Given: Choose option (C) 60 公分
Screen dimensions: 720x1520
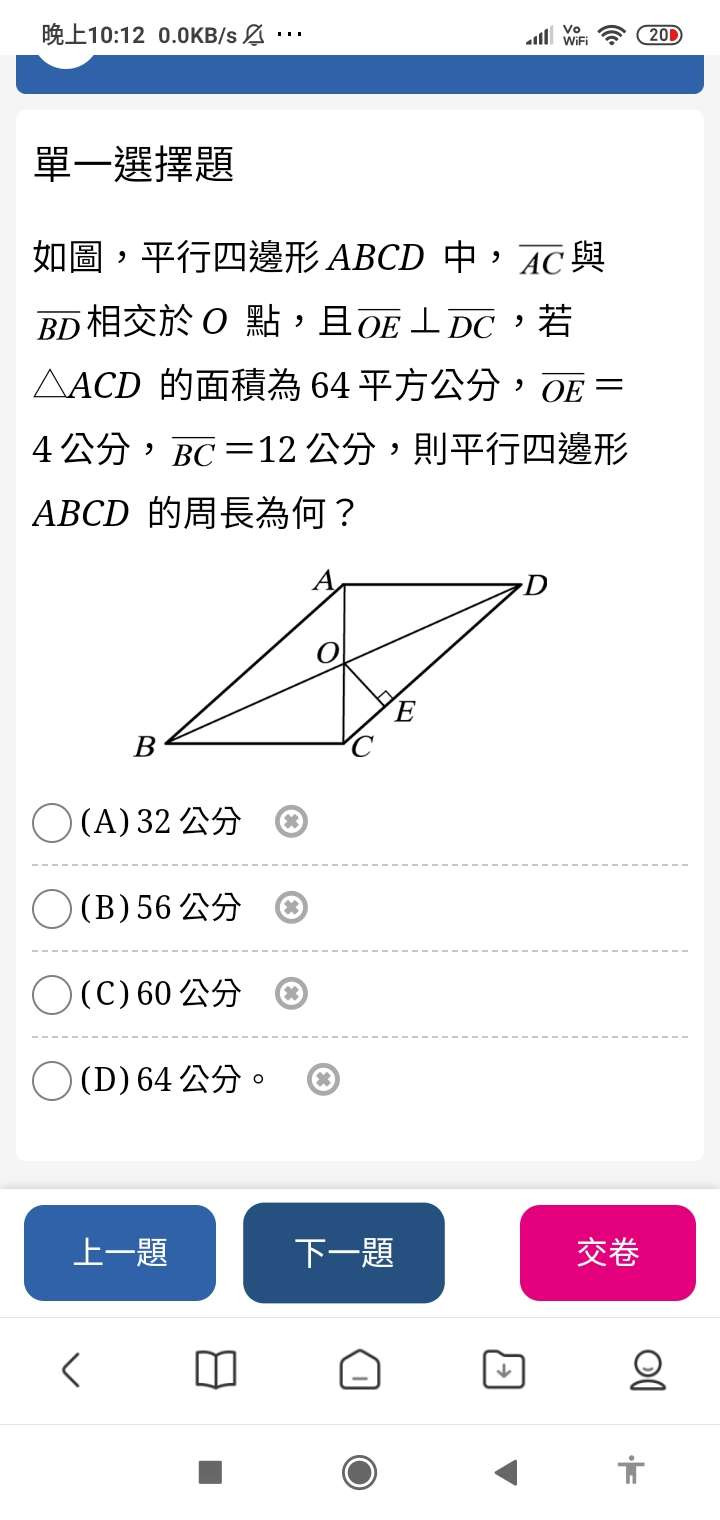Looking at the screenshot, I should (52, 994).
